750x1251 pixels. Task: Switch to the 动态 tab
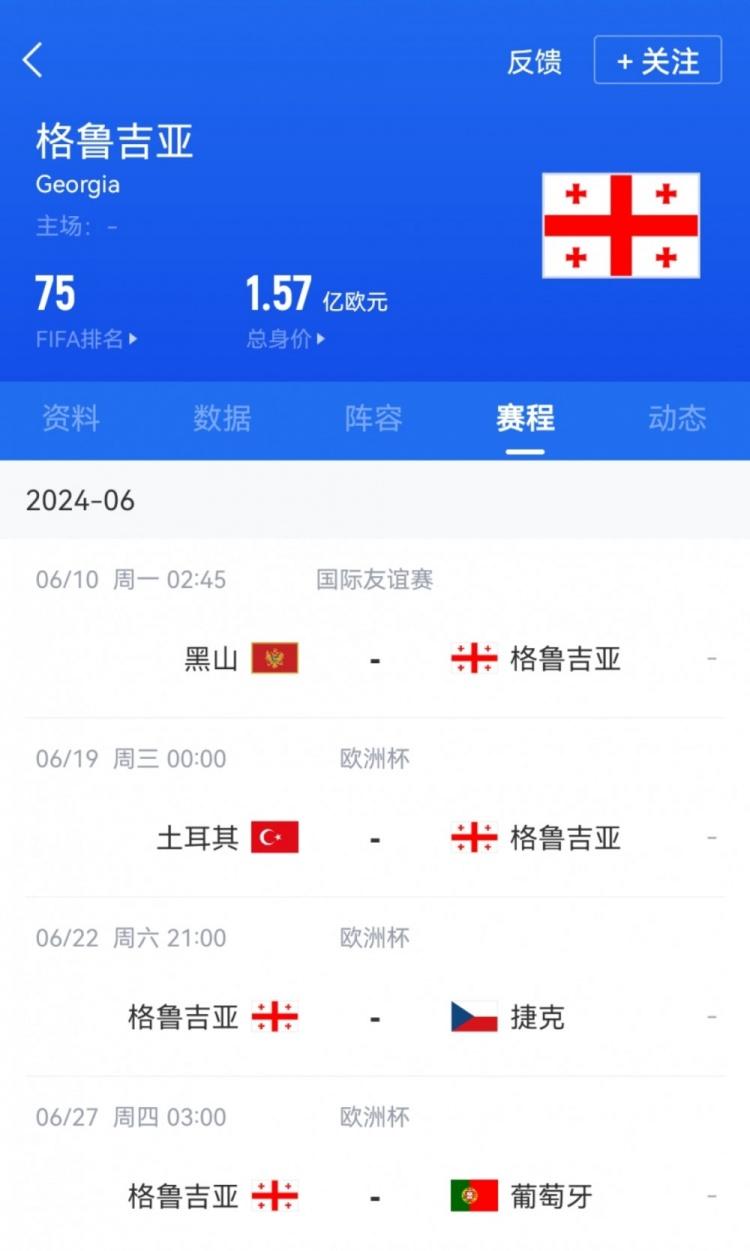coord(677,418)
